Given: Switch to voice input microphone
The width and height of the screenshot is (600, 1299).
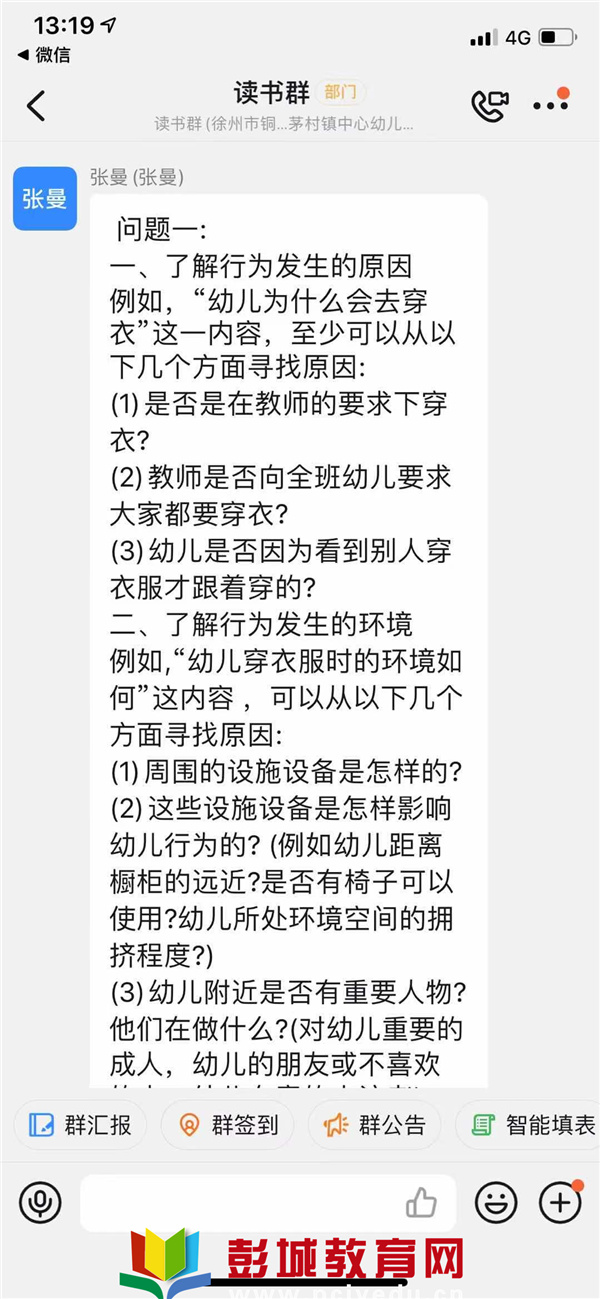Looking at the screenshot, I should click(x=39, y=1202).
